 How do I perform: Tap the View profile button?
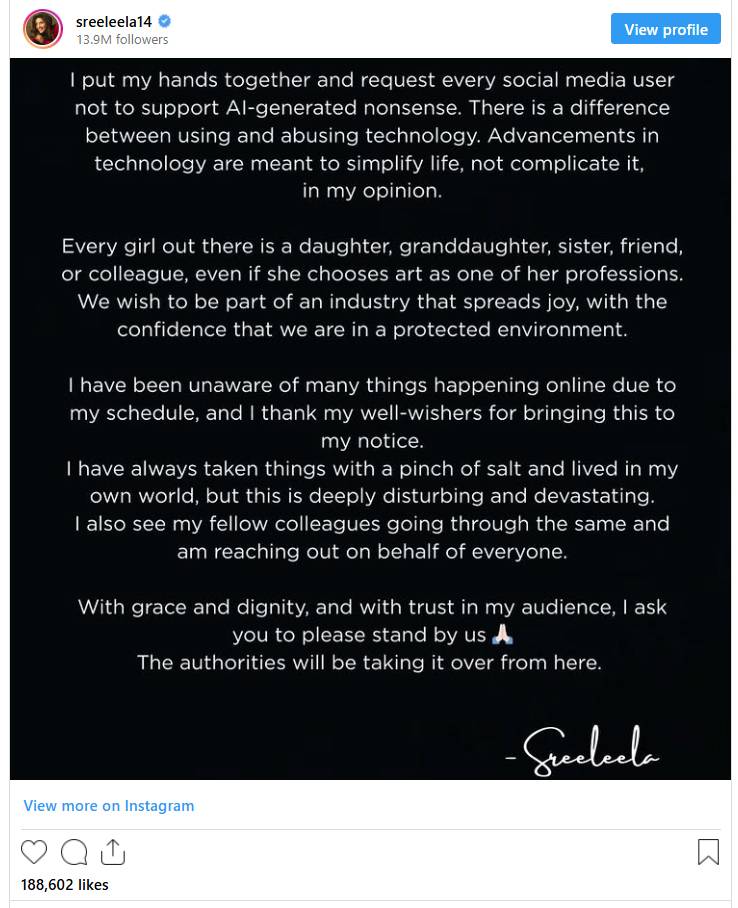pyautogui.click(x=665, y=29)
